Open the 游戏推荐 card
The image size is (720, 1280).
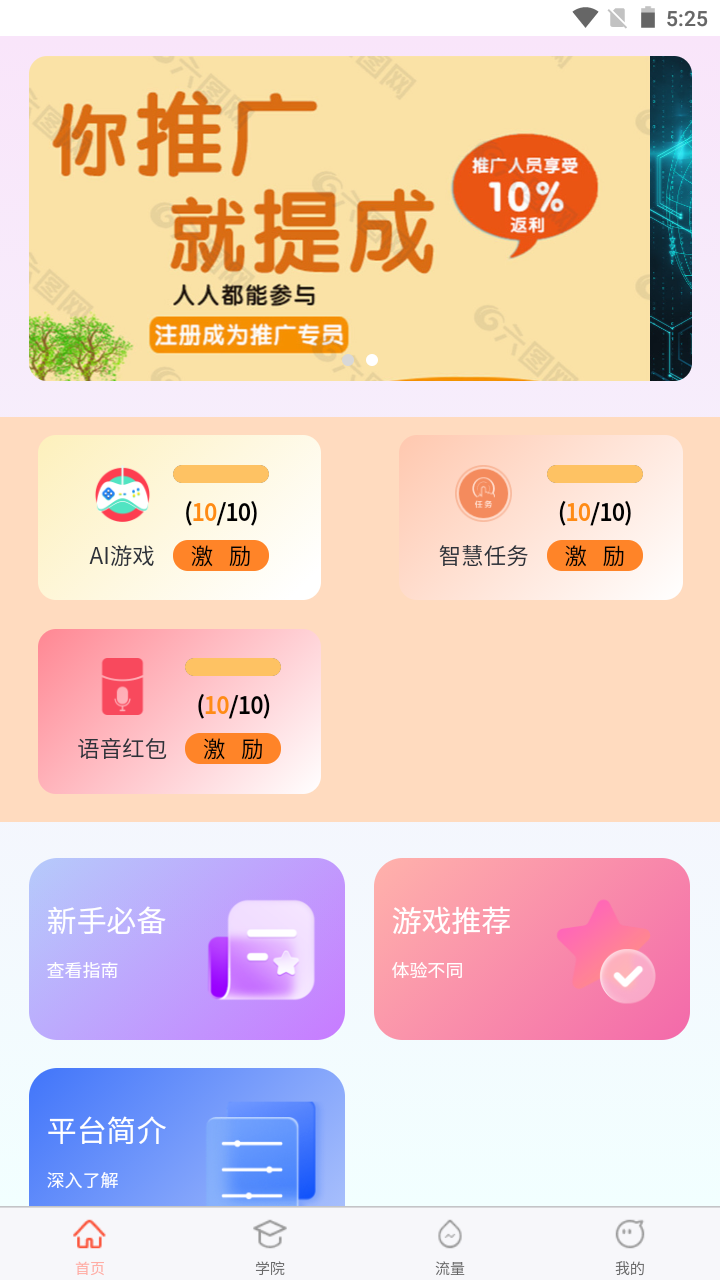click(x=532, y=948)
